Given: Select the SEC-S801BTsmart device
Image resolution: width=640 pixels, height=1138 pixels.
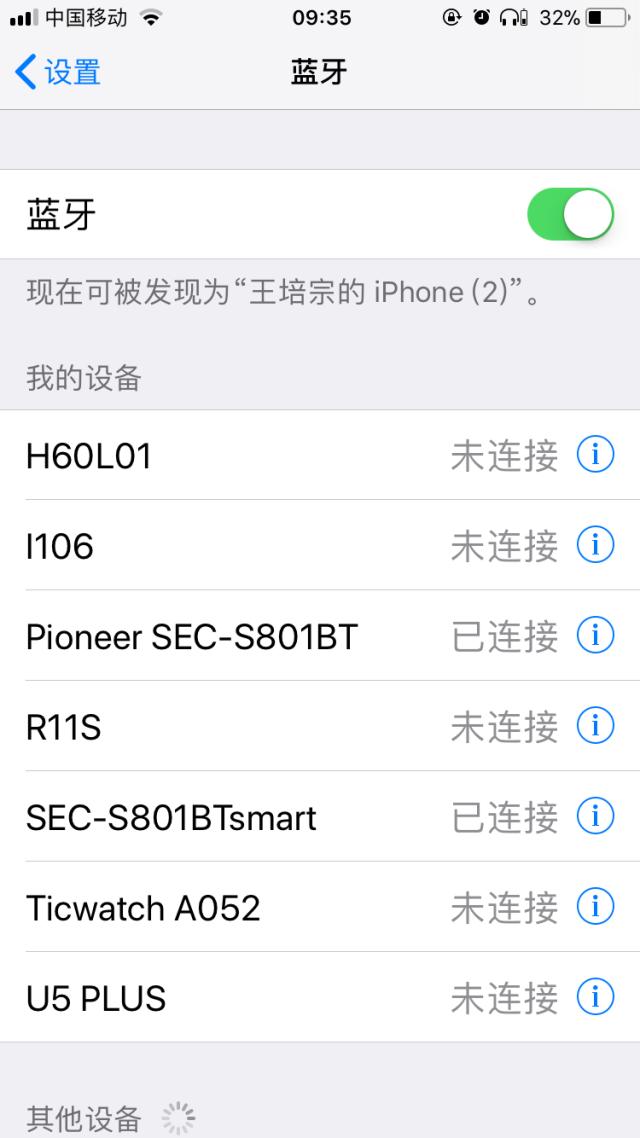Looking at the screenshot, I should (x=320, y=817).
